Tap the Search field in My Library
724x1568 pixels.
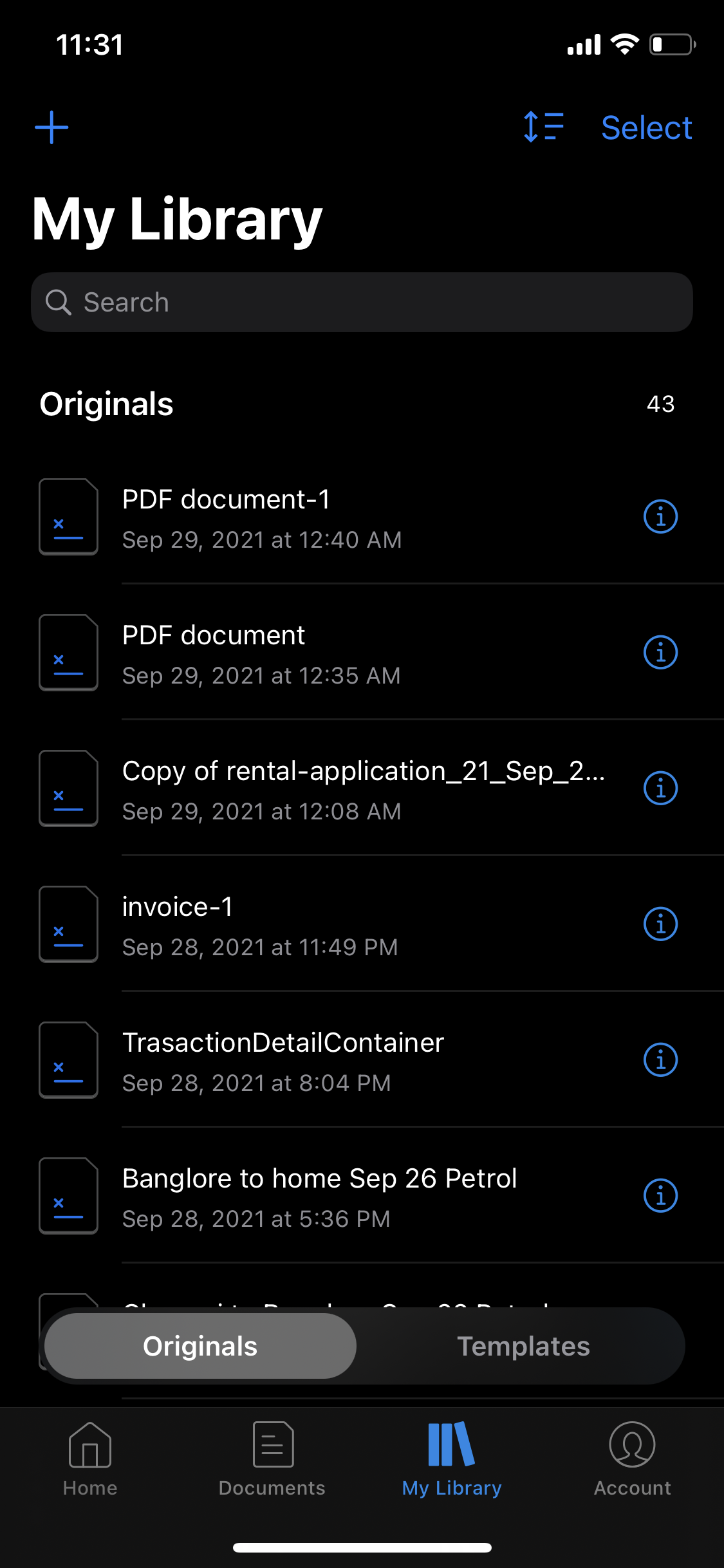coord(362,302)
